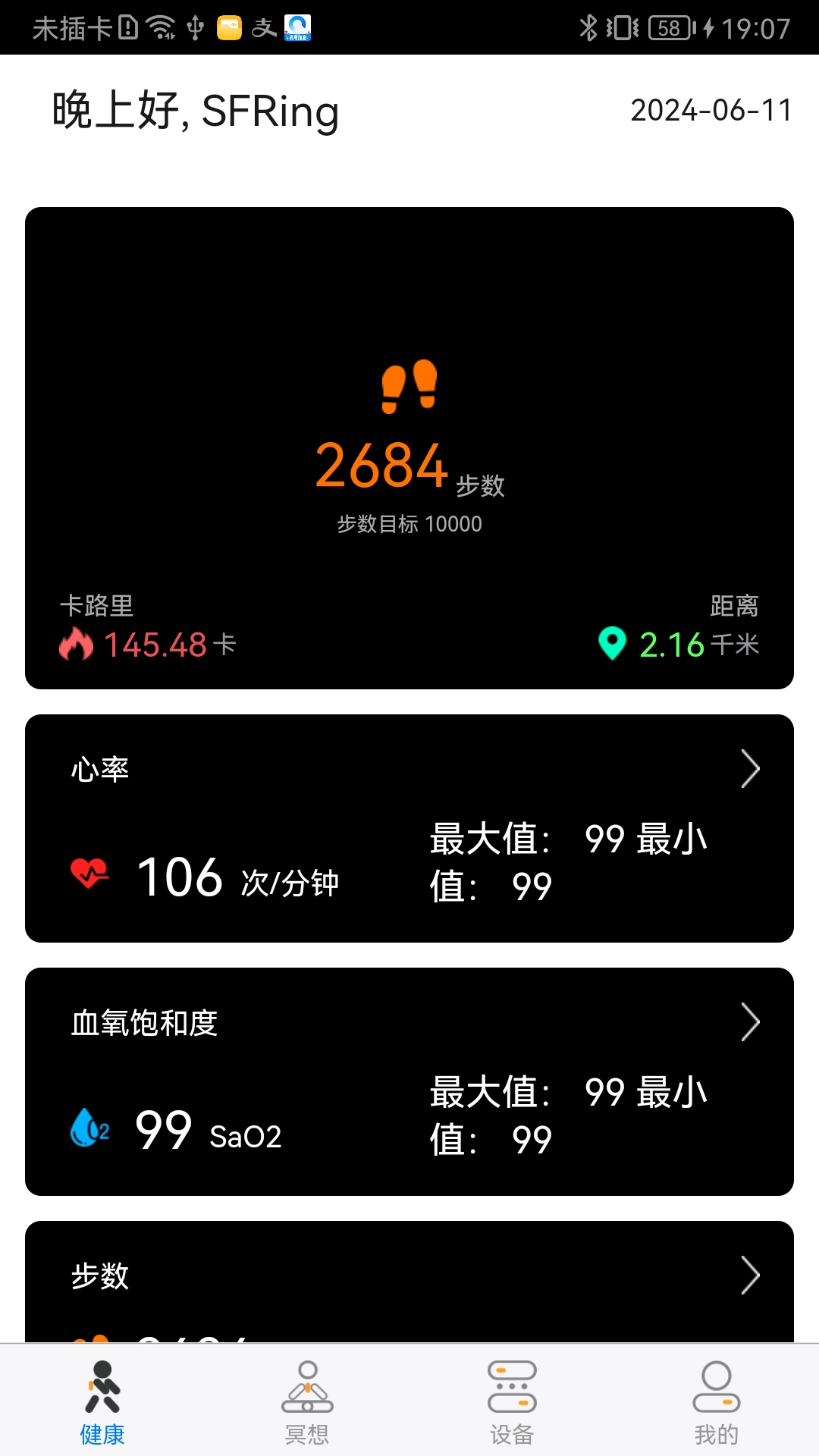Open the 血氧饱和度 blood oxygen card
This screenshot has height=1456, width=819.
coord(409,1081)
